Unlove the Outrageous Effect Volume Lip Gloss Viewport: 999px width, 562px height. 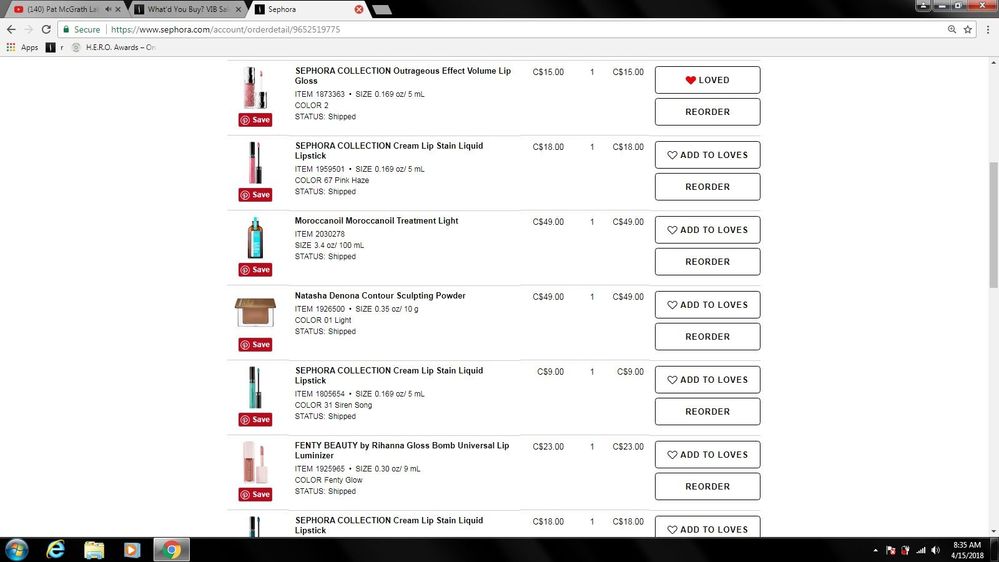pos(707,80)
